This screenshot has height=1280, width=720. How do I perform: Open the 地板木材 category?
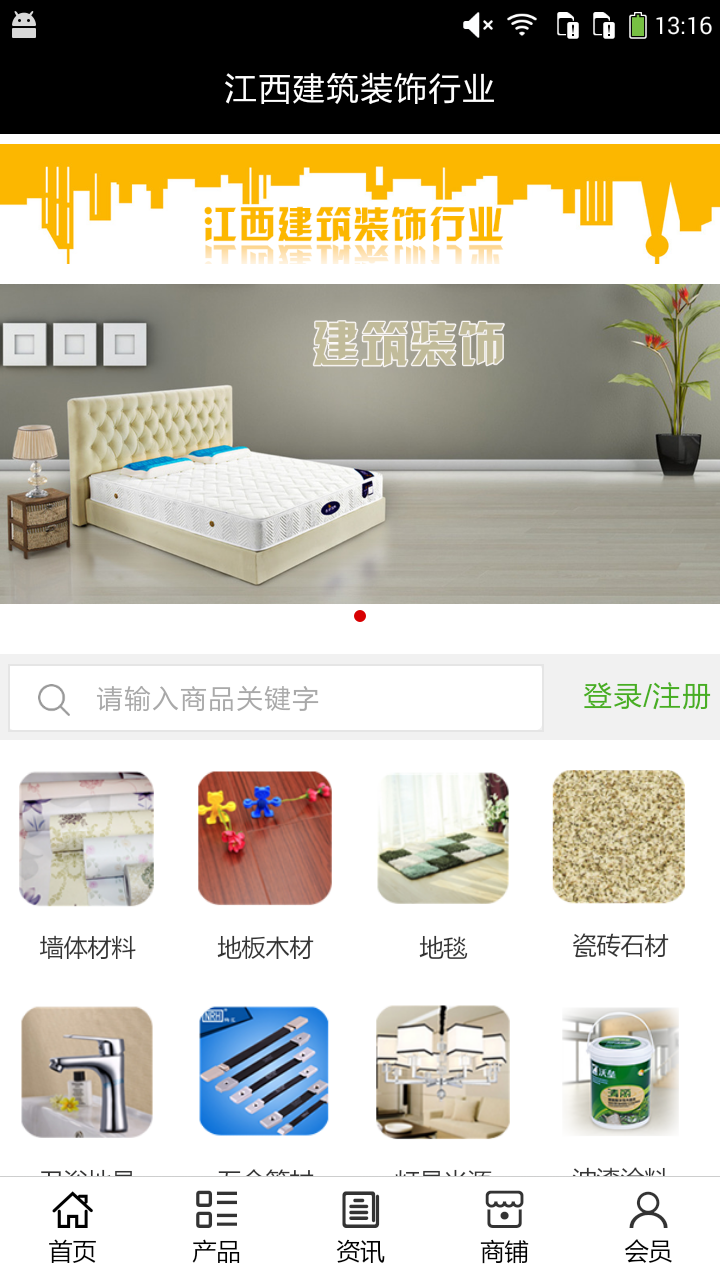click(265, 866)
